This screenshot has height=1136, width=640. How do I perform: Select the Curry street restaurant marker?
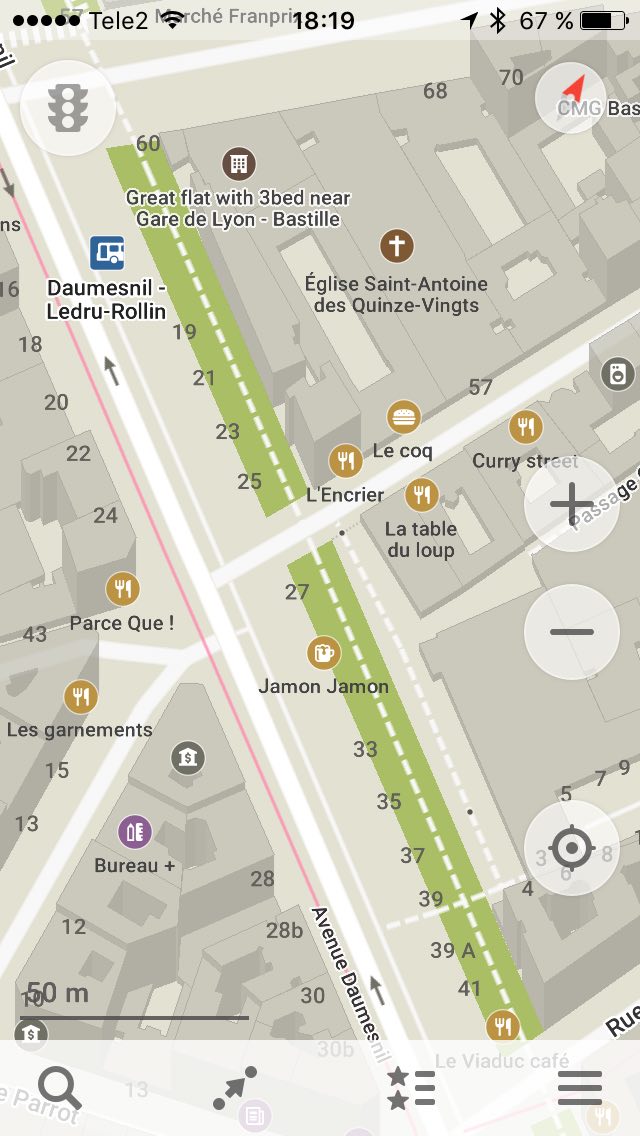click(525, 427)
